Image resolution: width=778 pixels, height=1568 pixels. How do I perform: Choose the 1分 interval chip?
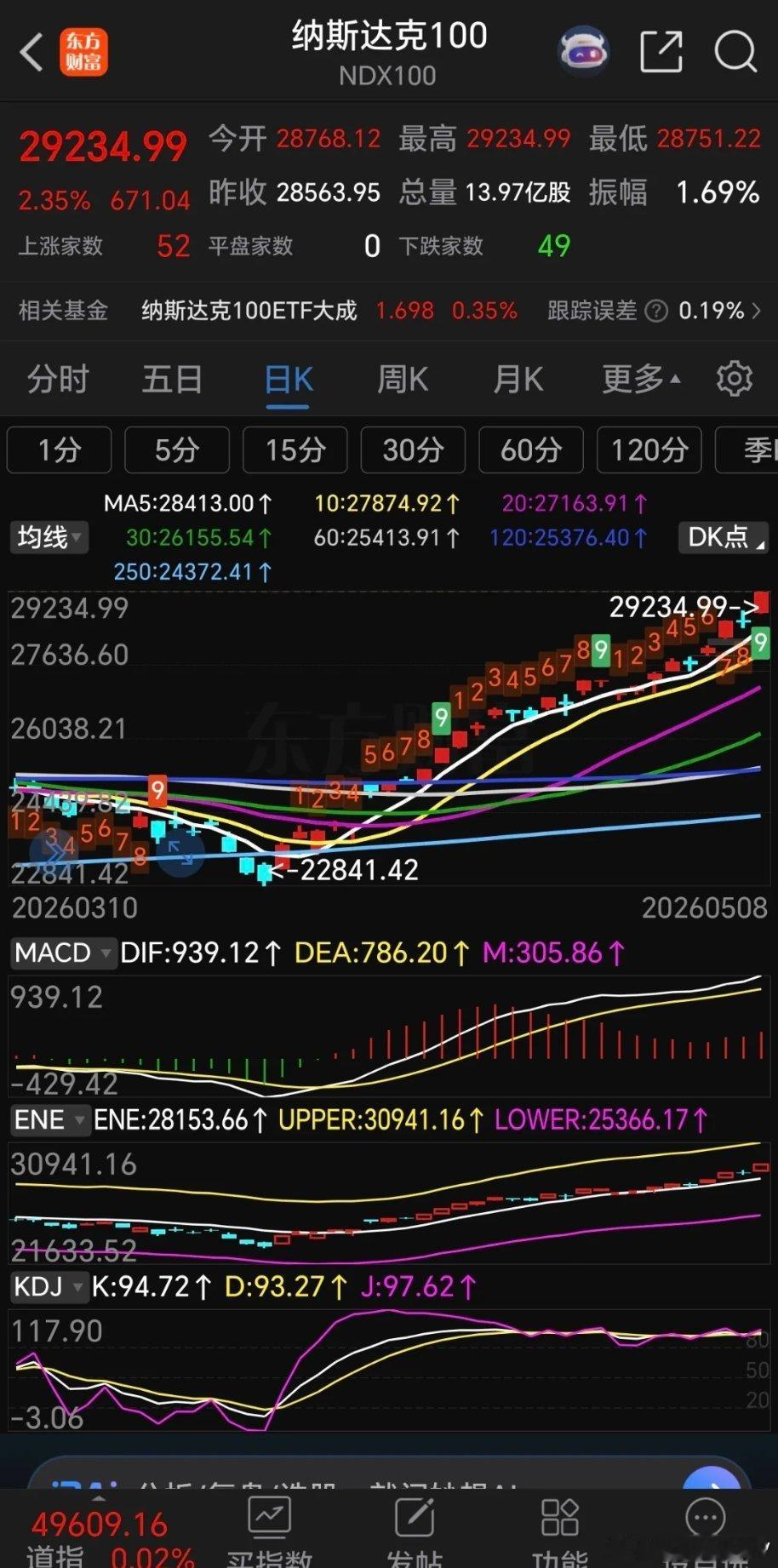click(x=60, y=449)
